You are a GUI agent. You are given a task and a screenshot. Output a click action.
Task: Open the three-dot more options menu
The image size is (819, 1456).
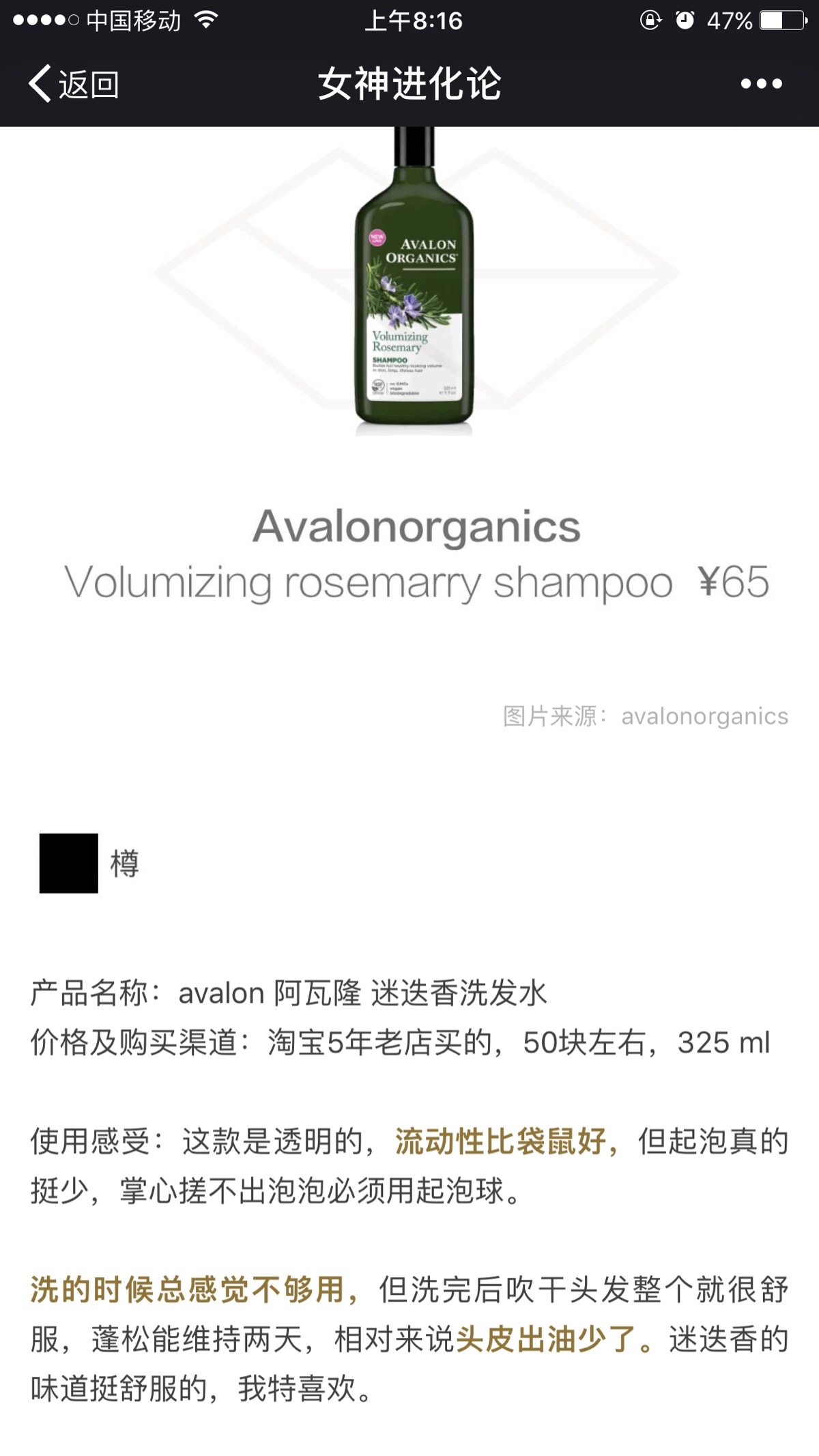(x=761, y=84)
